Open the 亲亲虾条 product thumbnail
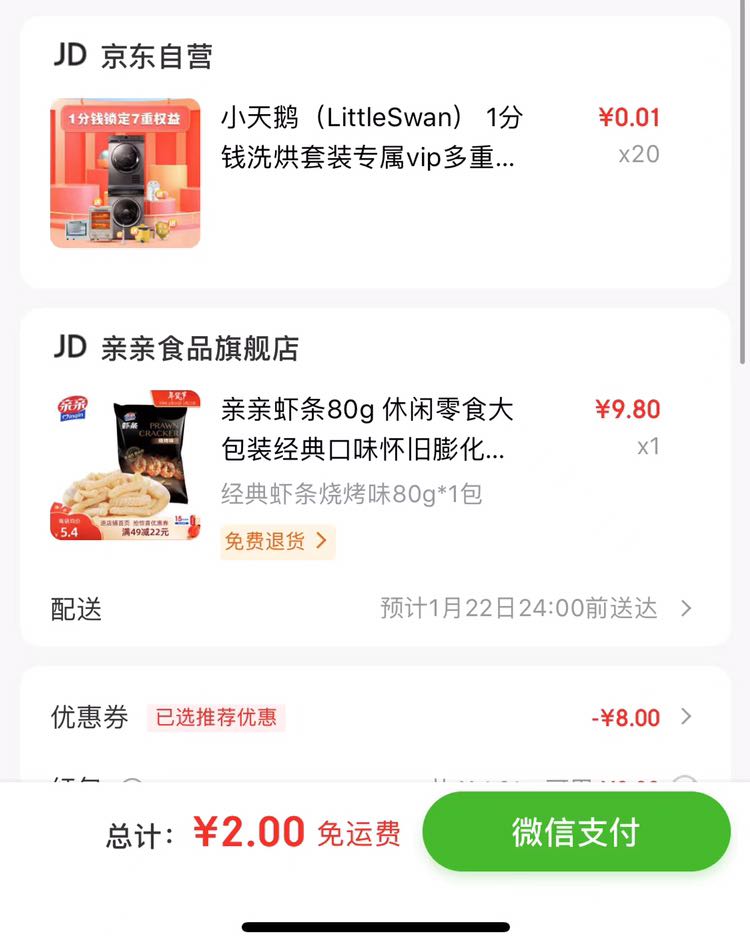This screenshot has width=750, height=948. click(125, 465)
